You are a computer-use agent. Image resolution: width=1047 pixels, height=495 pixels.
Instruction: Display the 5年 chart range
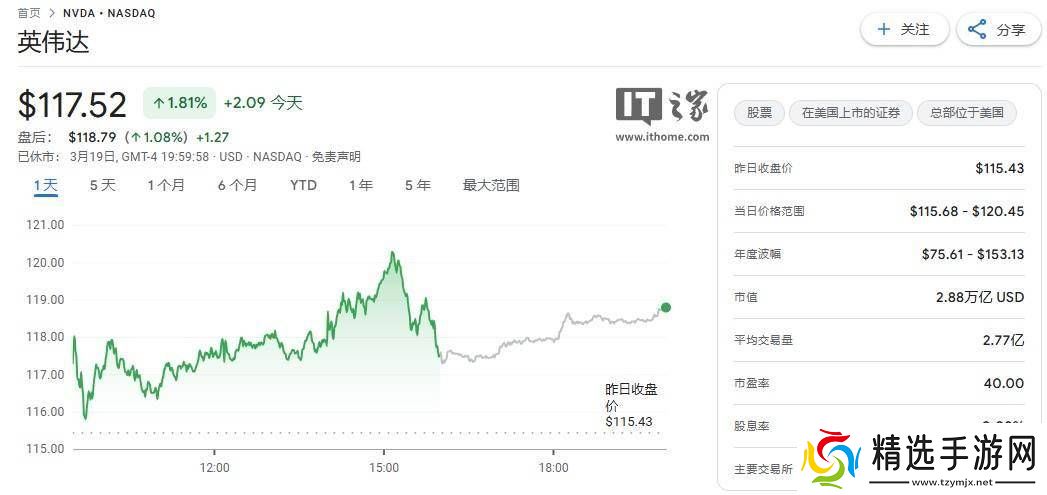pos(417,185)
